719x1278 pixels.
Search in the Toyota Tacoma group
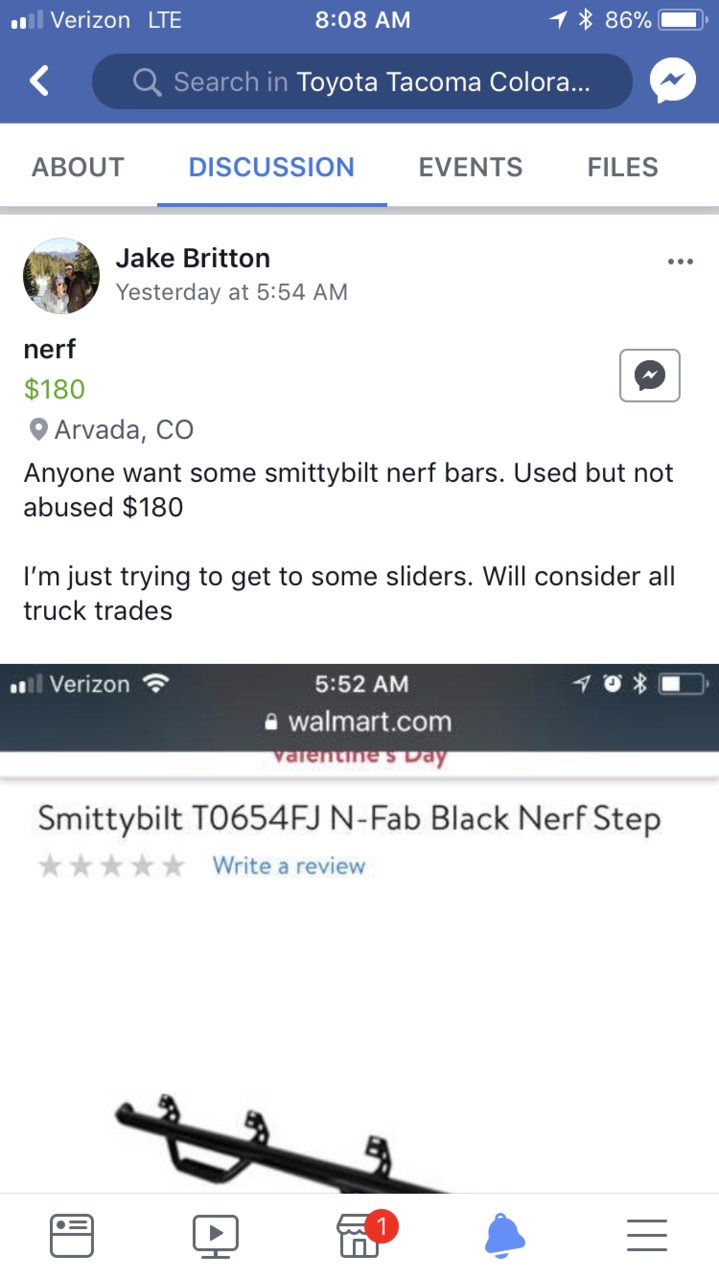pos(362,81)
